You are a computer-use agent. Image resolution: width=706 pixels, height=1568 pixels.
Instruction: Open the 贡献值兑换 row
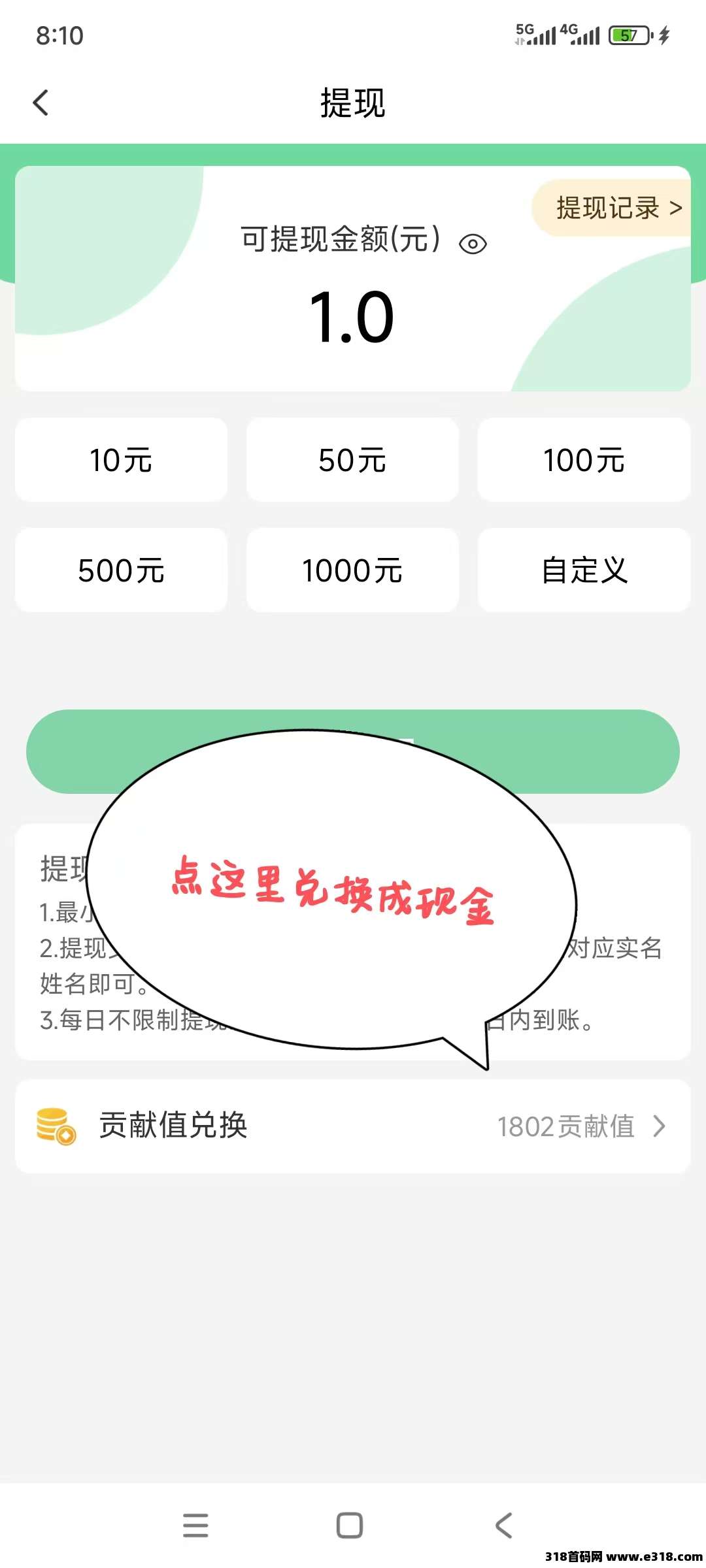click(x=352, y=1126)
